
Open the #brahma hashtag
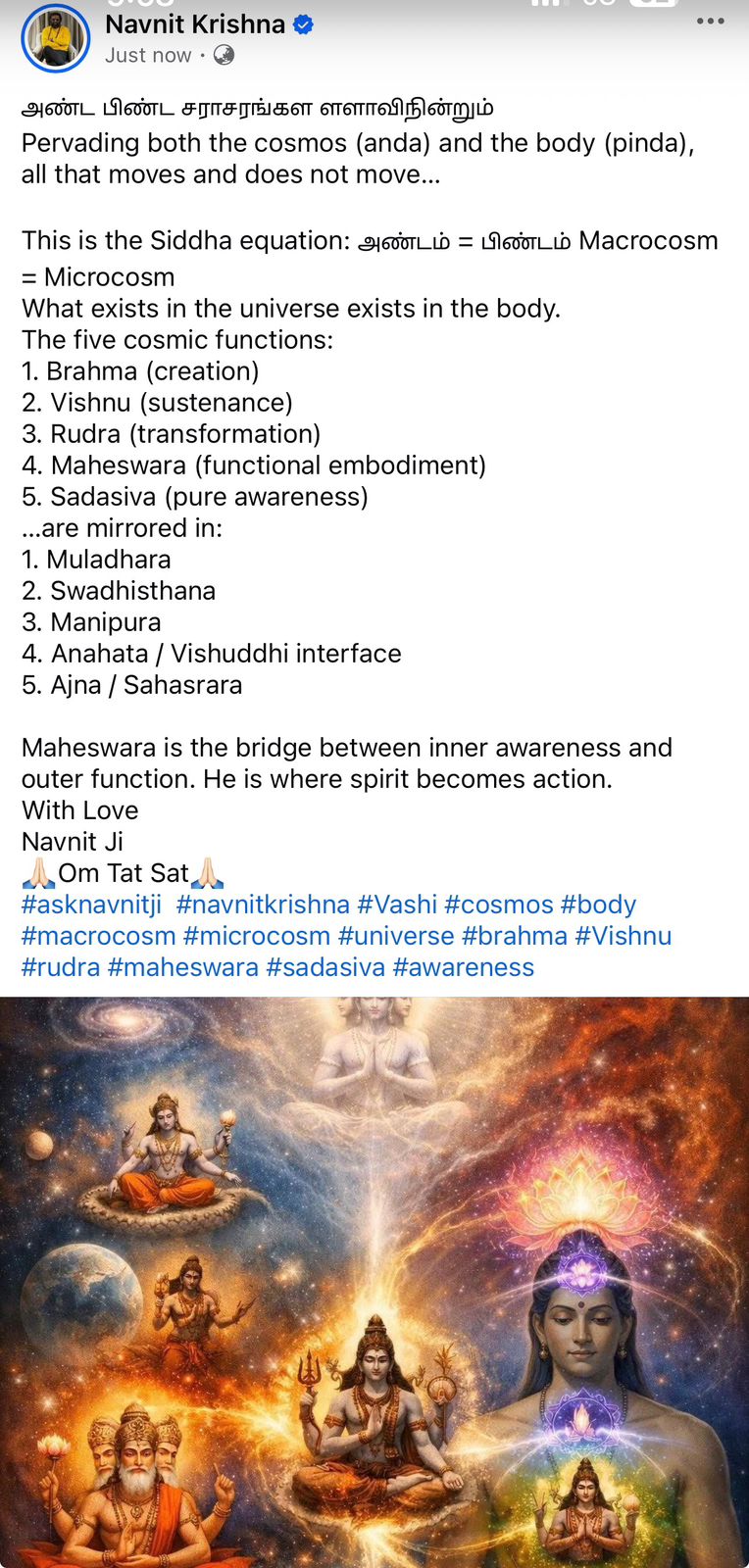[x=515, y=936]
